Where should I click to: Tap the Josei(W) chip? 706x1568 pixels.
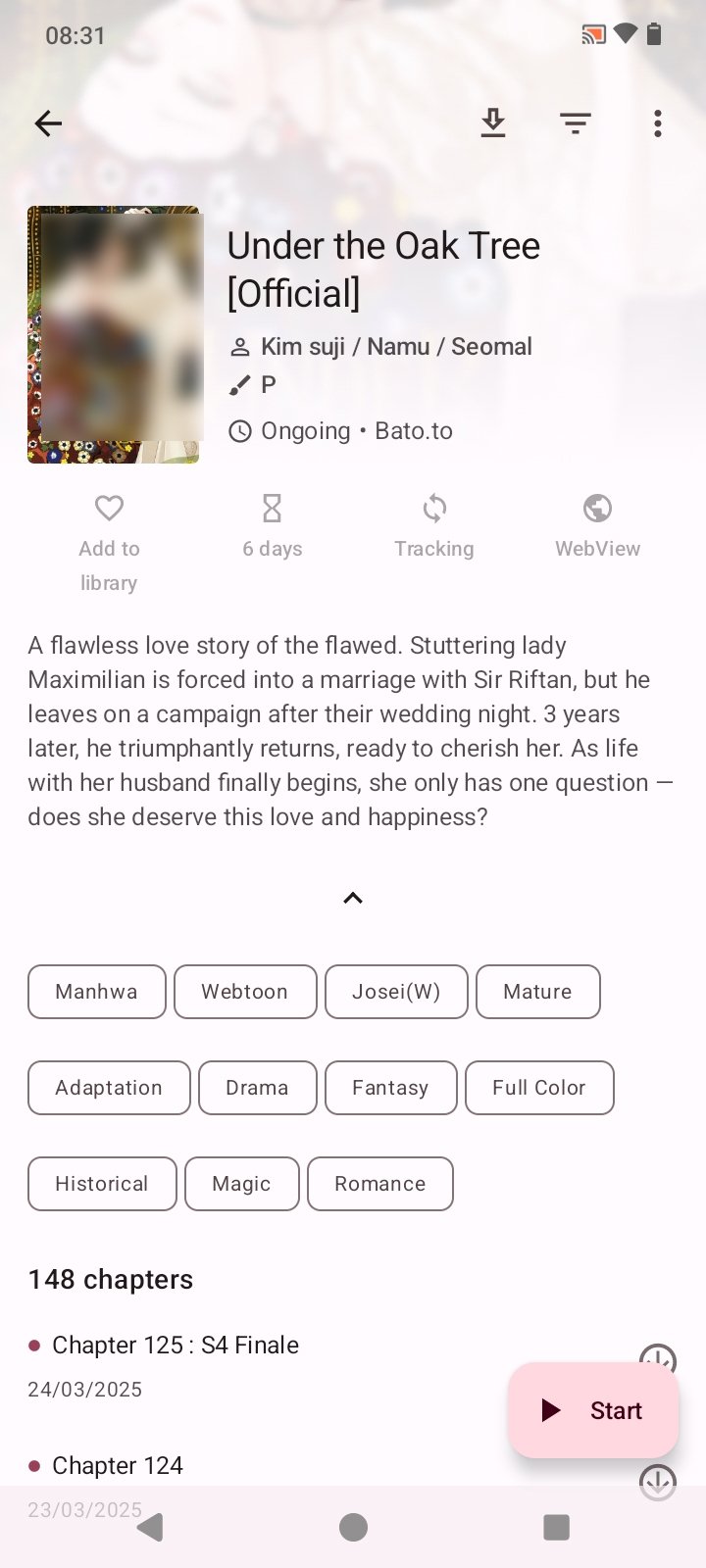pyautogui.click(x=396, y=992)
